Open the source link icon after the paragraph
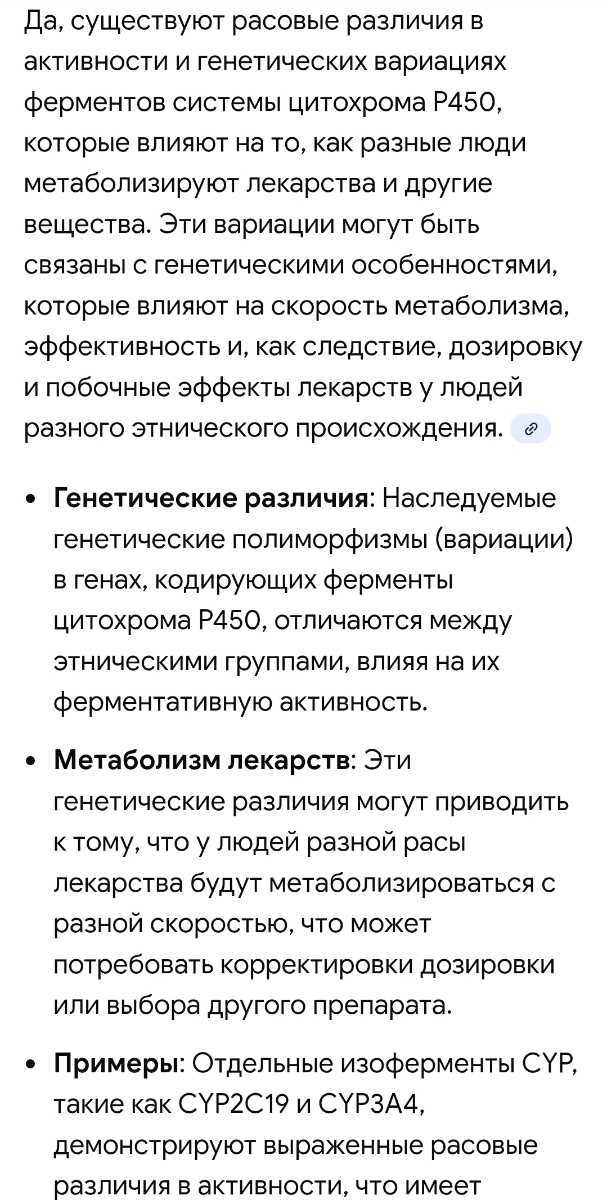The width and height of the screenshot is (607, 1200). pyautogui.click(x=530, y=429)
